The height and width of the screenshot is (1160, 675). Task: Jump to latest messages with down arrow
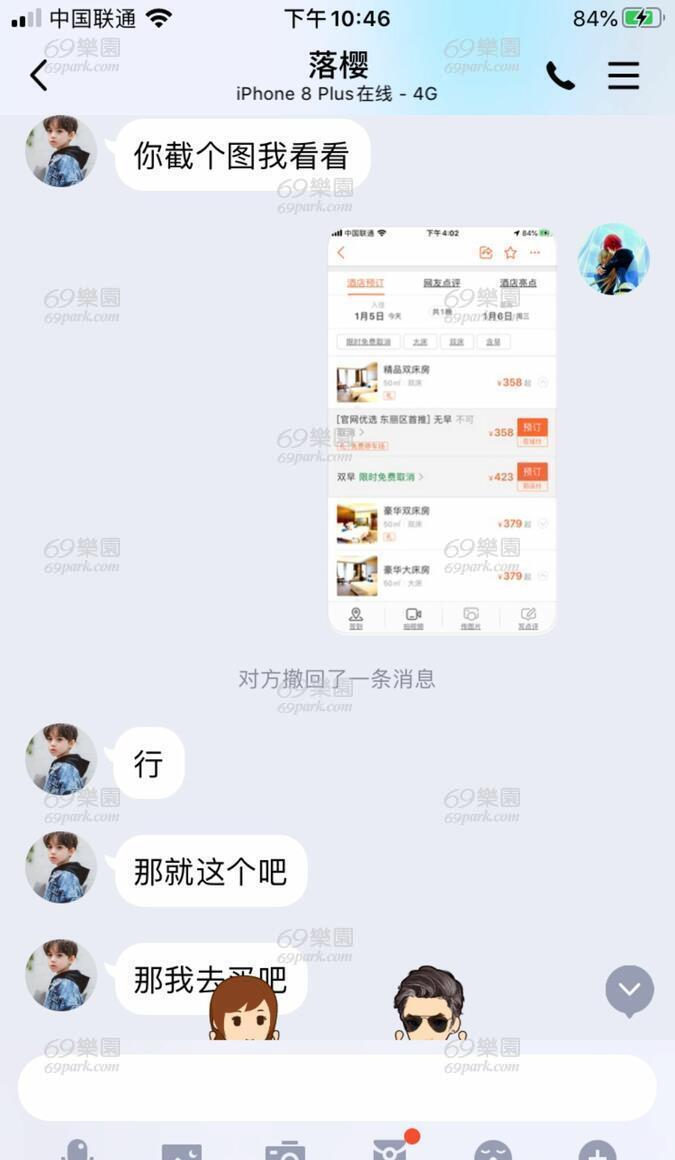(630, 990)
